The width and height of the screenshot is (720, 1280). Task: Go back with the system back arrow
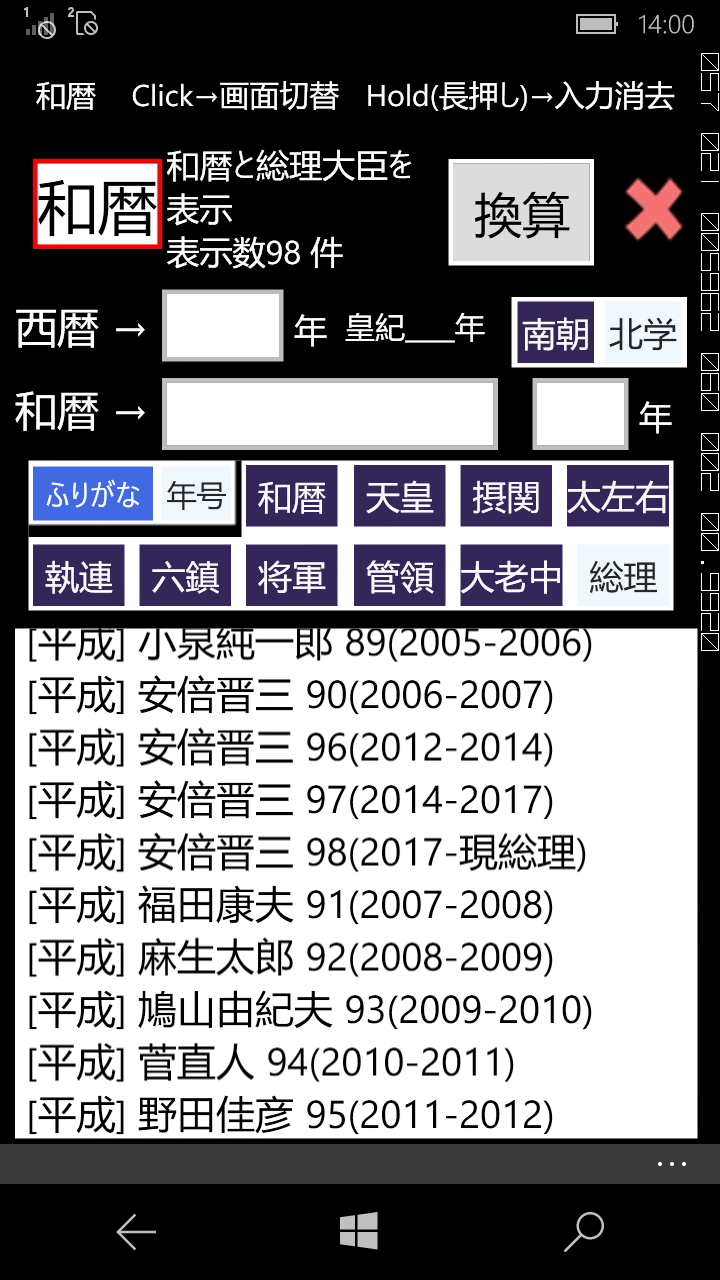coord(136,1232)
